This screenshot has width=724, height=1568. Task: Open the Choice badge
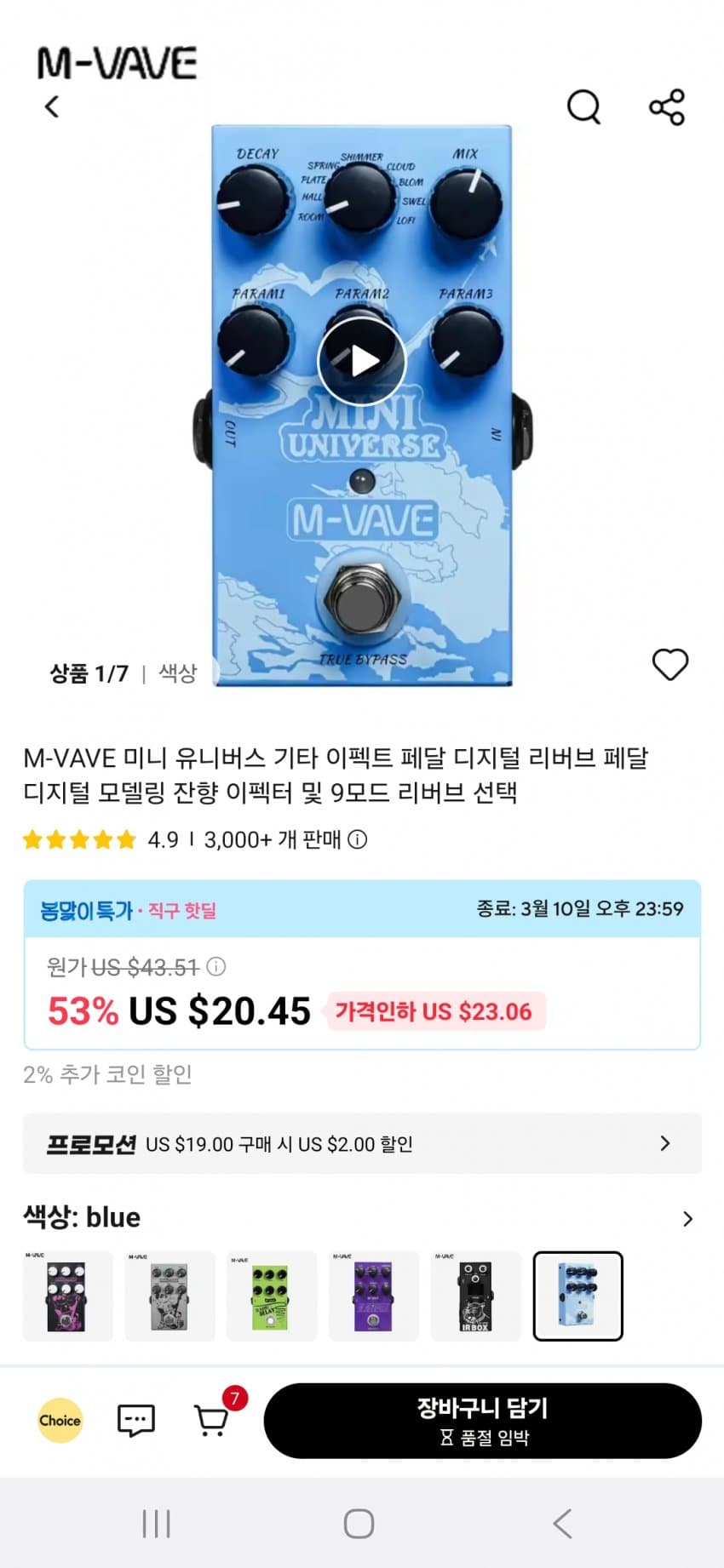[x=60, y=1421]
